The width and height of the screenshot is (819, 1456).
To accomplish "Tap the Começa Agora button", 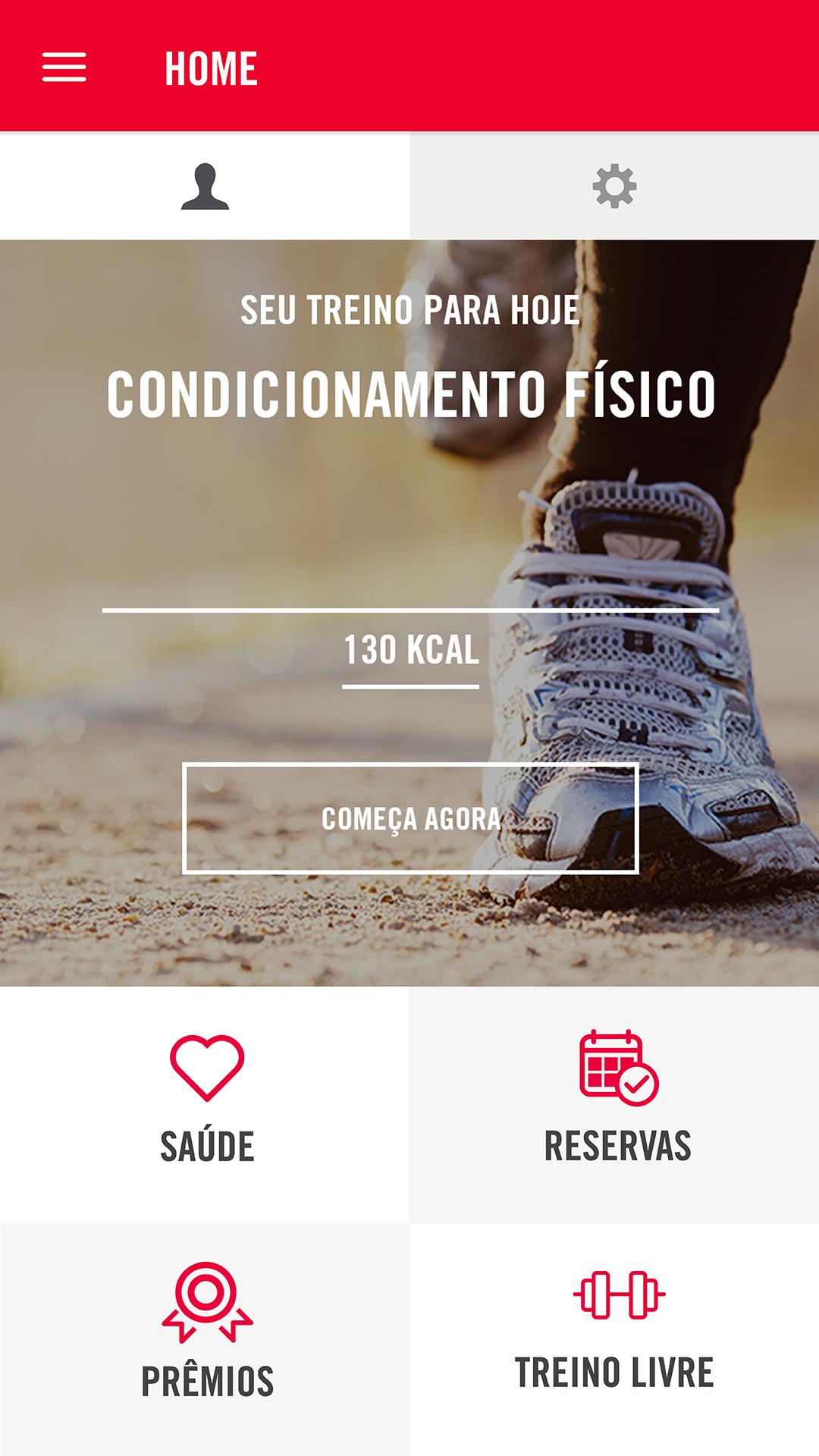I will click(x=410, y=818).
